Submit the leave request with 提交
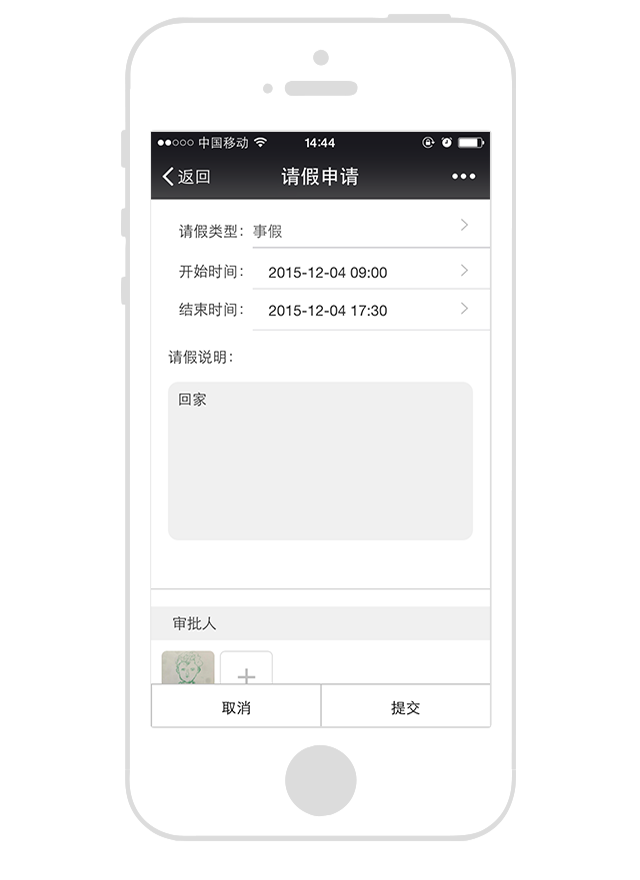Image resolution: width=640 pixels, height=880 pixels. click(x=405, y=707)
